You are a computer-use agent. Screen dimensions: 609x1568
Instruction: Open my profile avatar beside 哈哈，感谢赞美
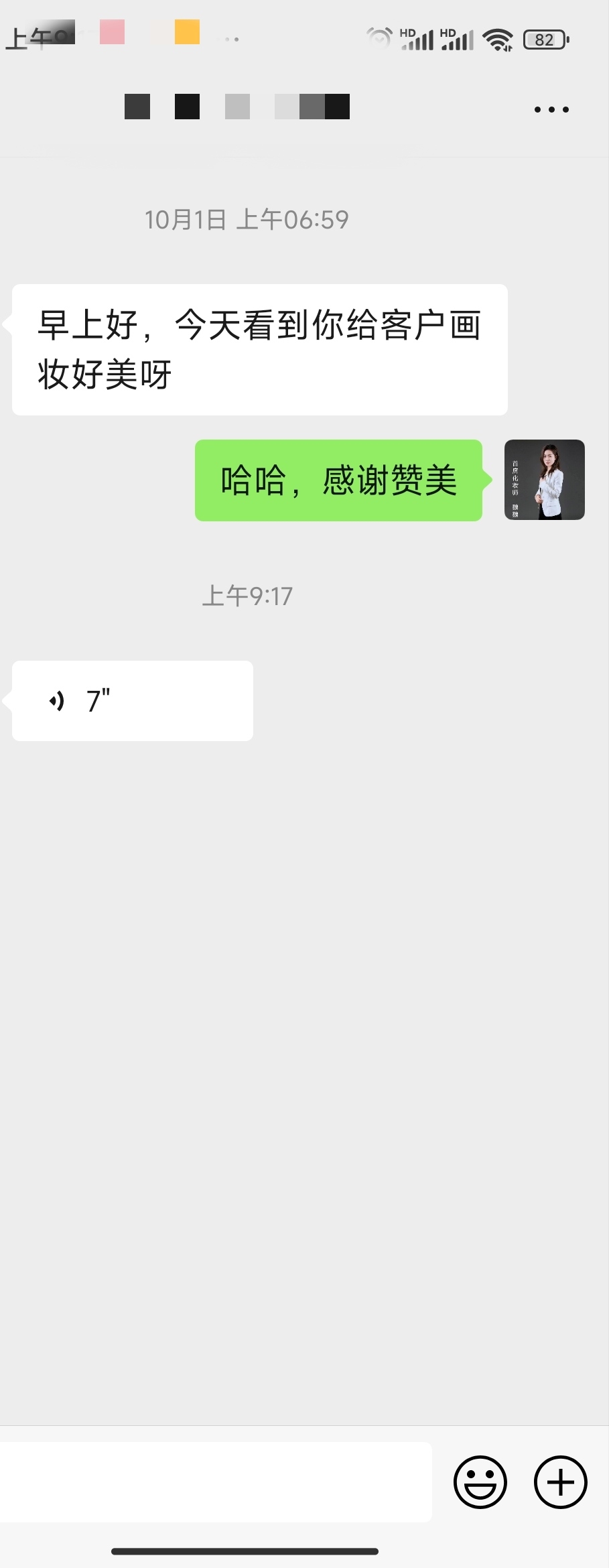click(544, 480)
